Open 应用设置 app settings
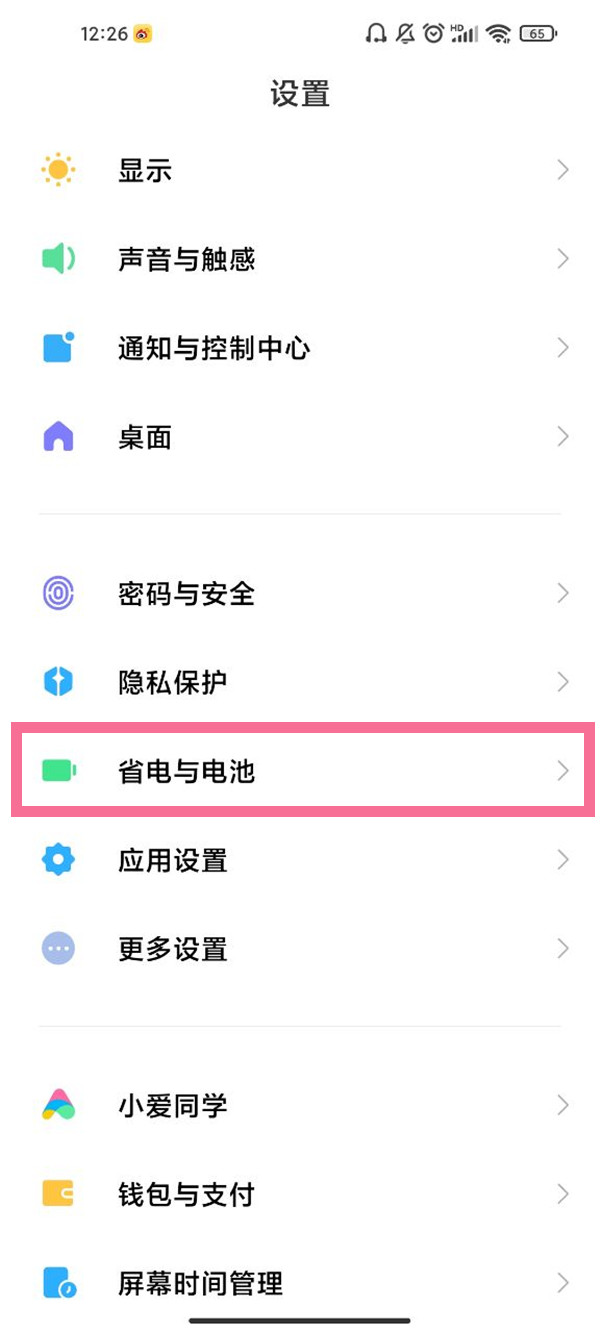 pos(300,860)
